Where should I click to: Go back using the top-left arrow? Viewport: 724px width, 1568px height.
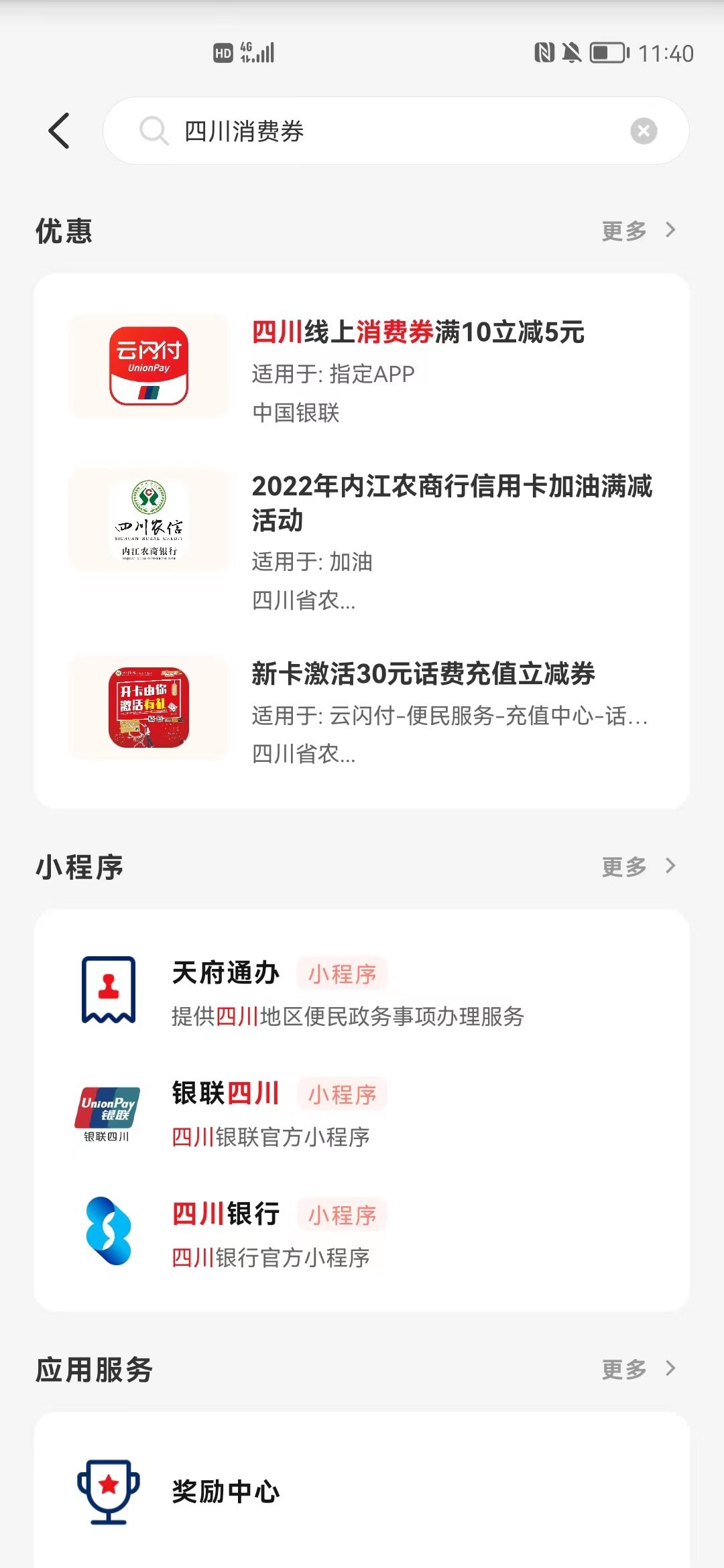point(59,131)
